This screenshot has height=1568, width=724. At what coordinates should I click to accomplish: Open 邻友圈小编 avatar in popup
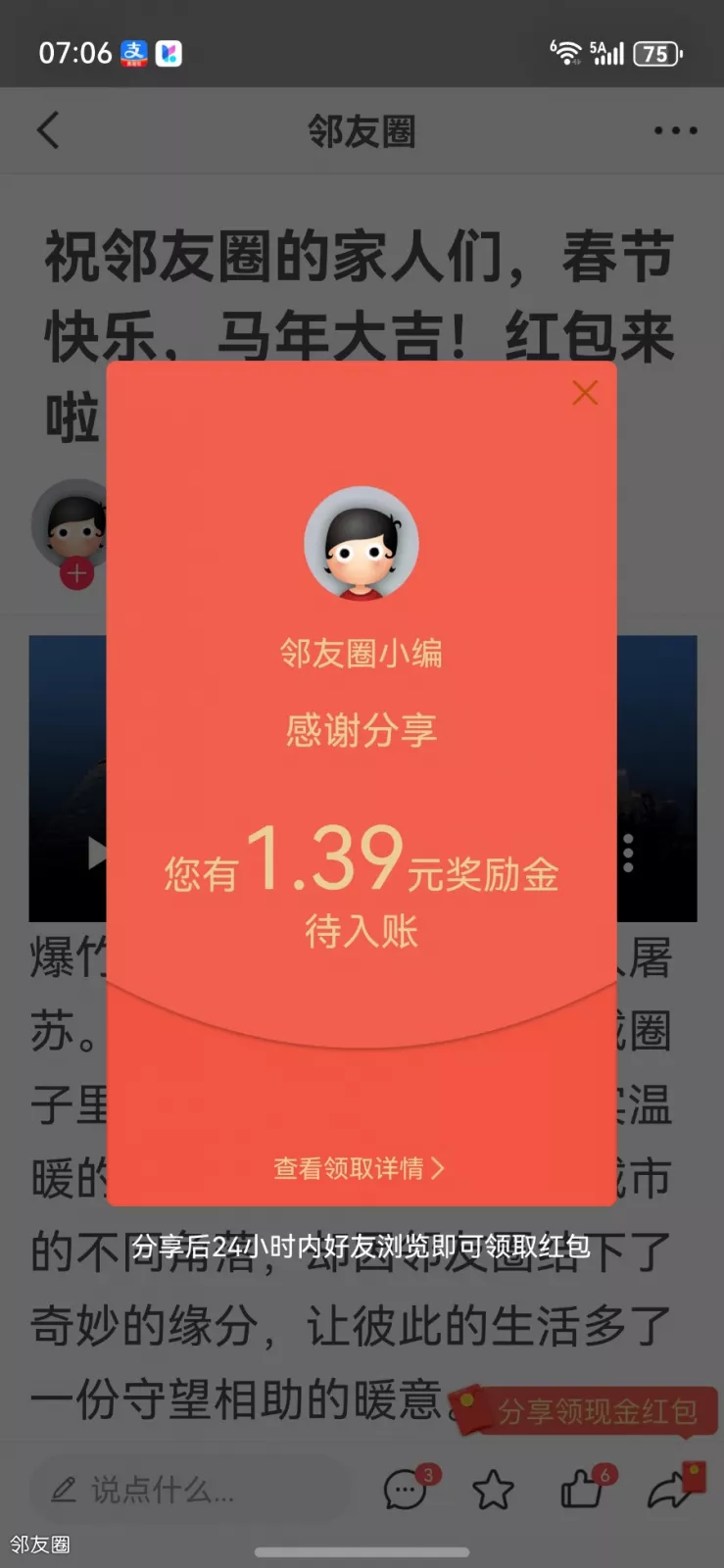coord(362,544)
